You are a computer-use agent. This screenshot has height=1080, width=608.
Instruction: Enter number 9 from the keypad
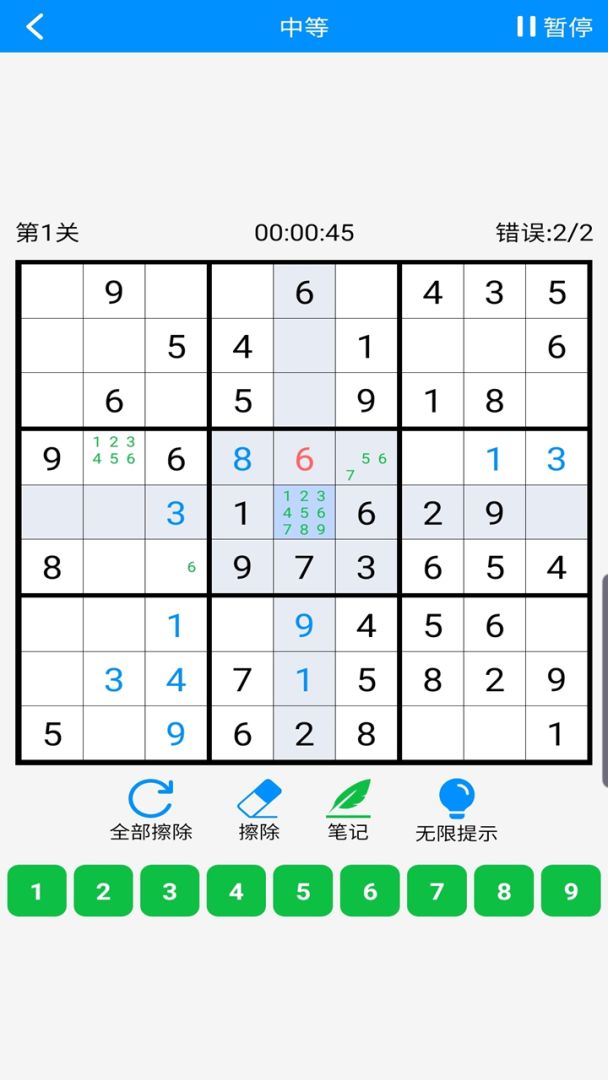tap(571, 891)
